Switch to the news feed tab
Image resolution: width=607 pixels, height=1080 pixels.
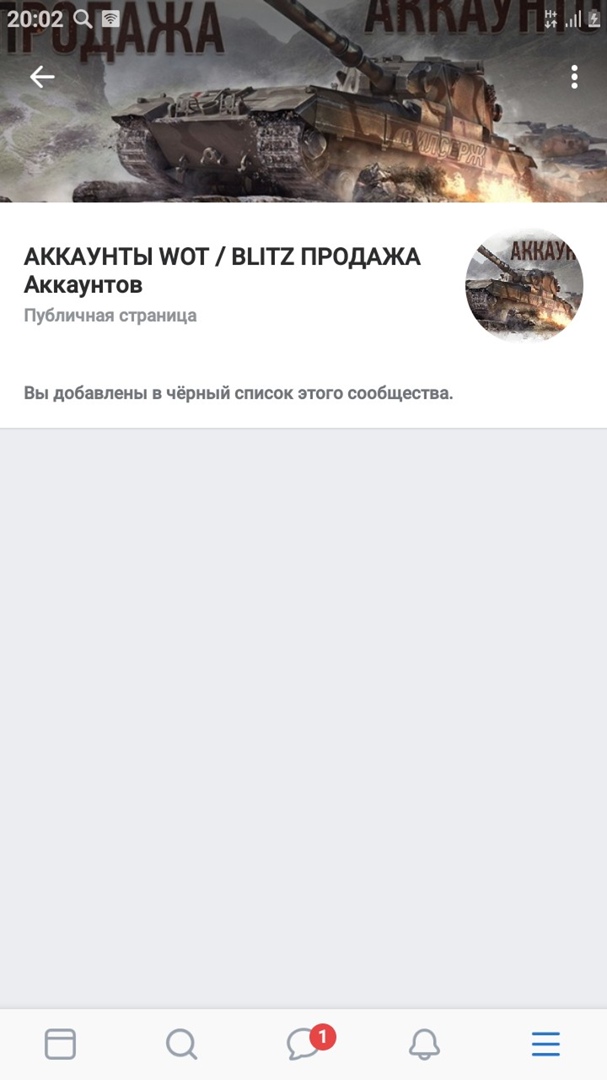60,1044
